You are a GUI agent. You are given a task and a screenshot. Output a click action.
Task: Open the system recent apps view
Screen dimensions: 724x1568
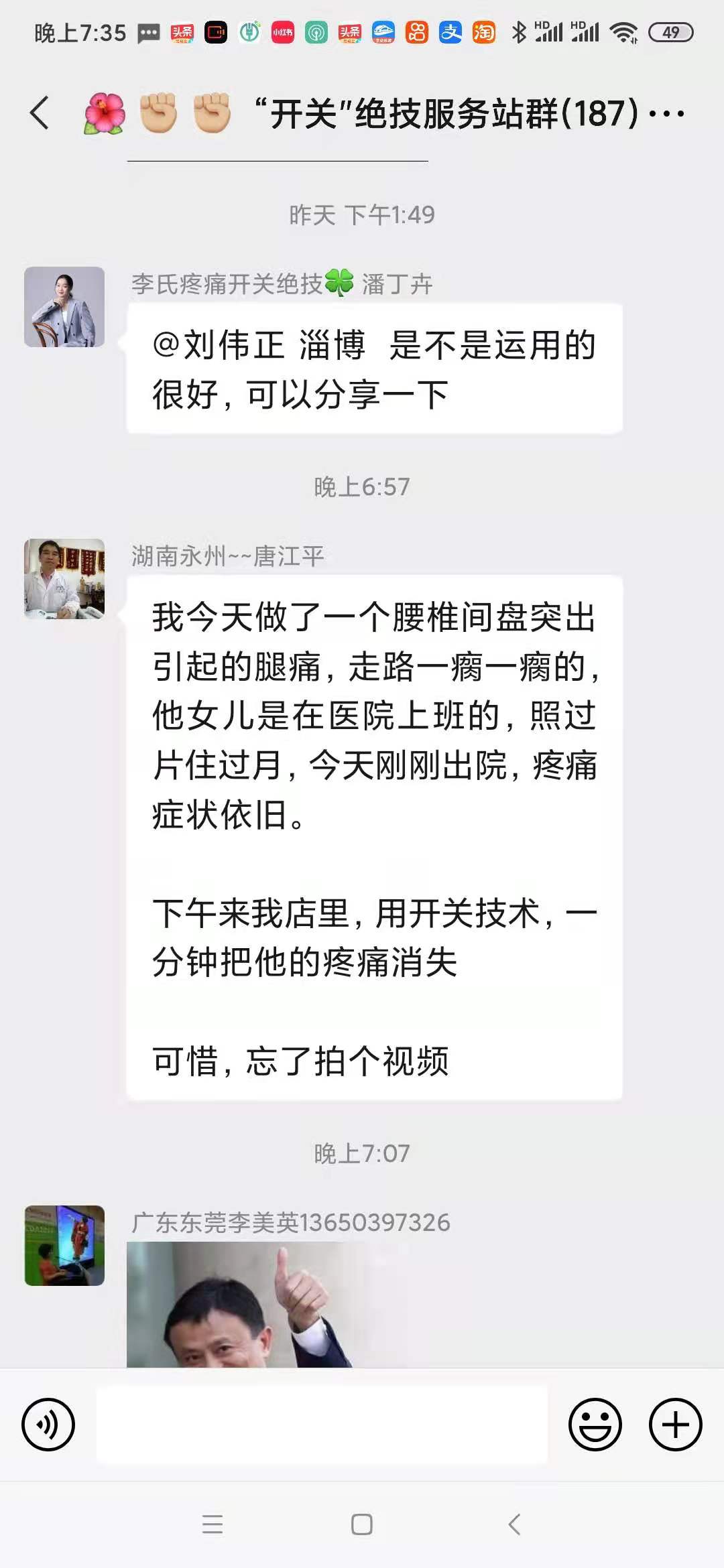pos(213,1524)
